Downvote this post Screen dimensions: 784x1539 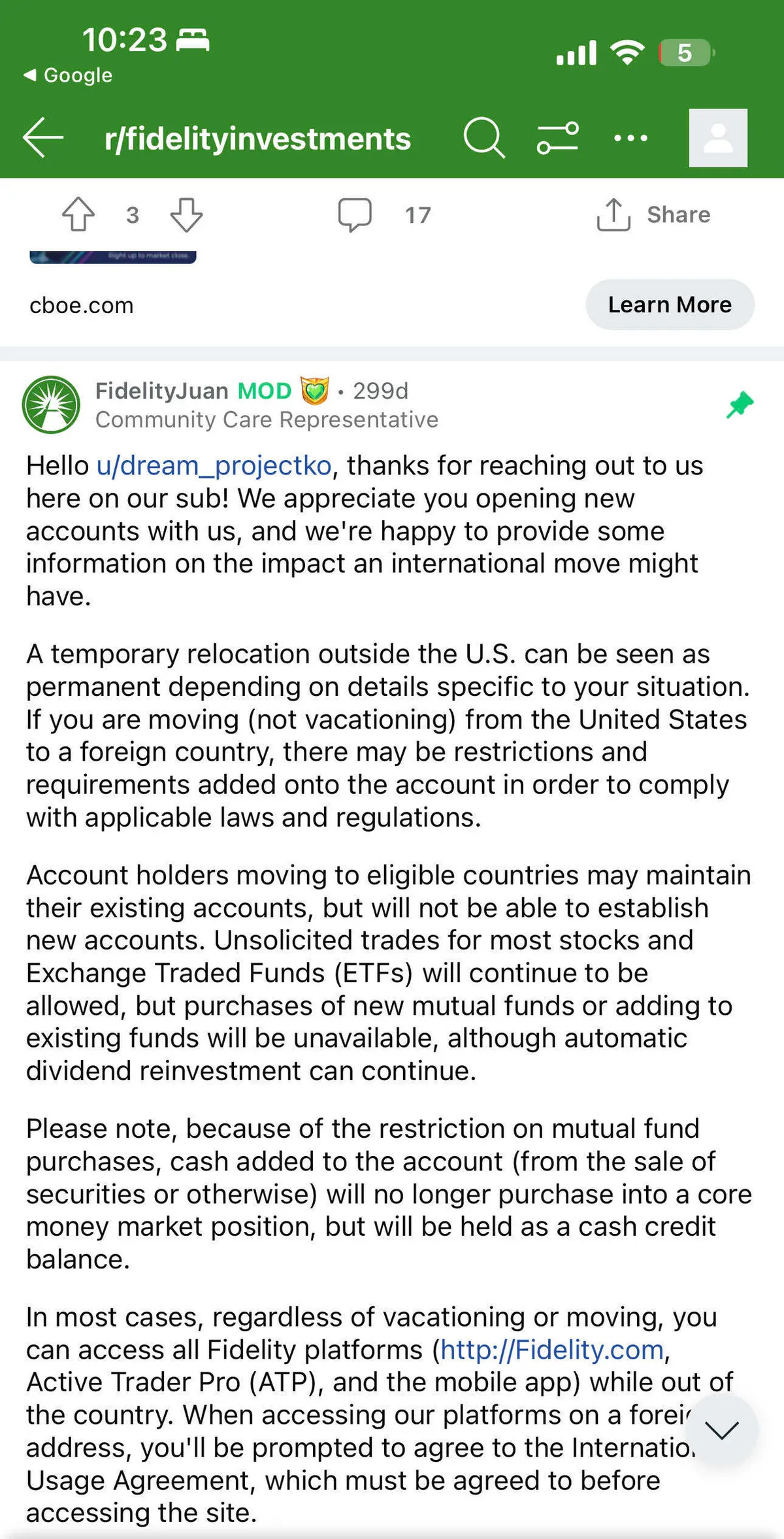pos(186,214)
